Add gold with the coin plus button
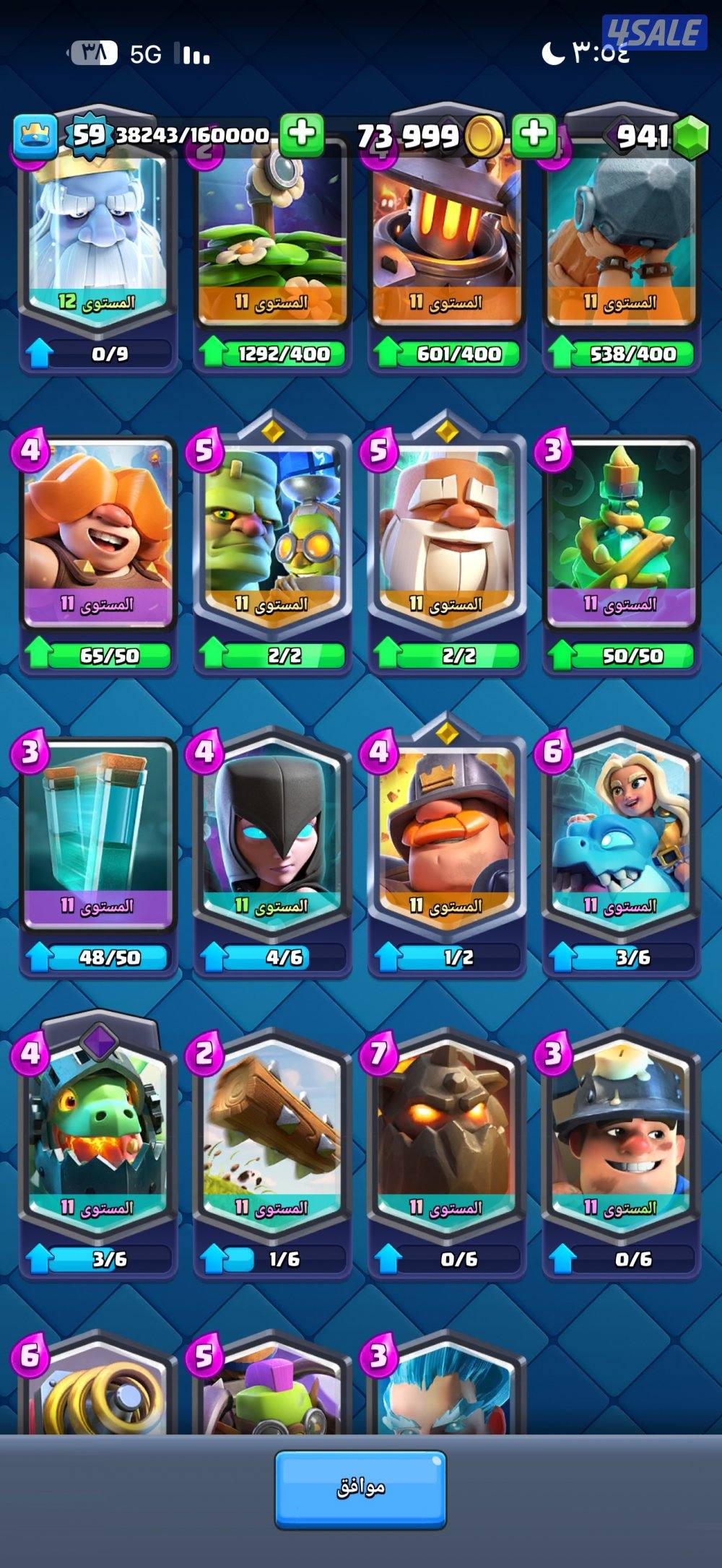 (534, 134)
